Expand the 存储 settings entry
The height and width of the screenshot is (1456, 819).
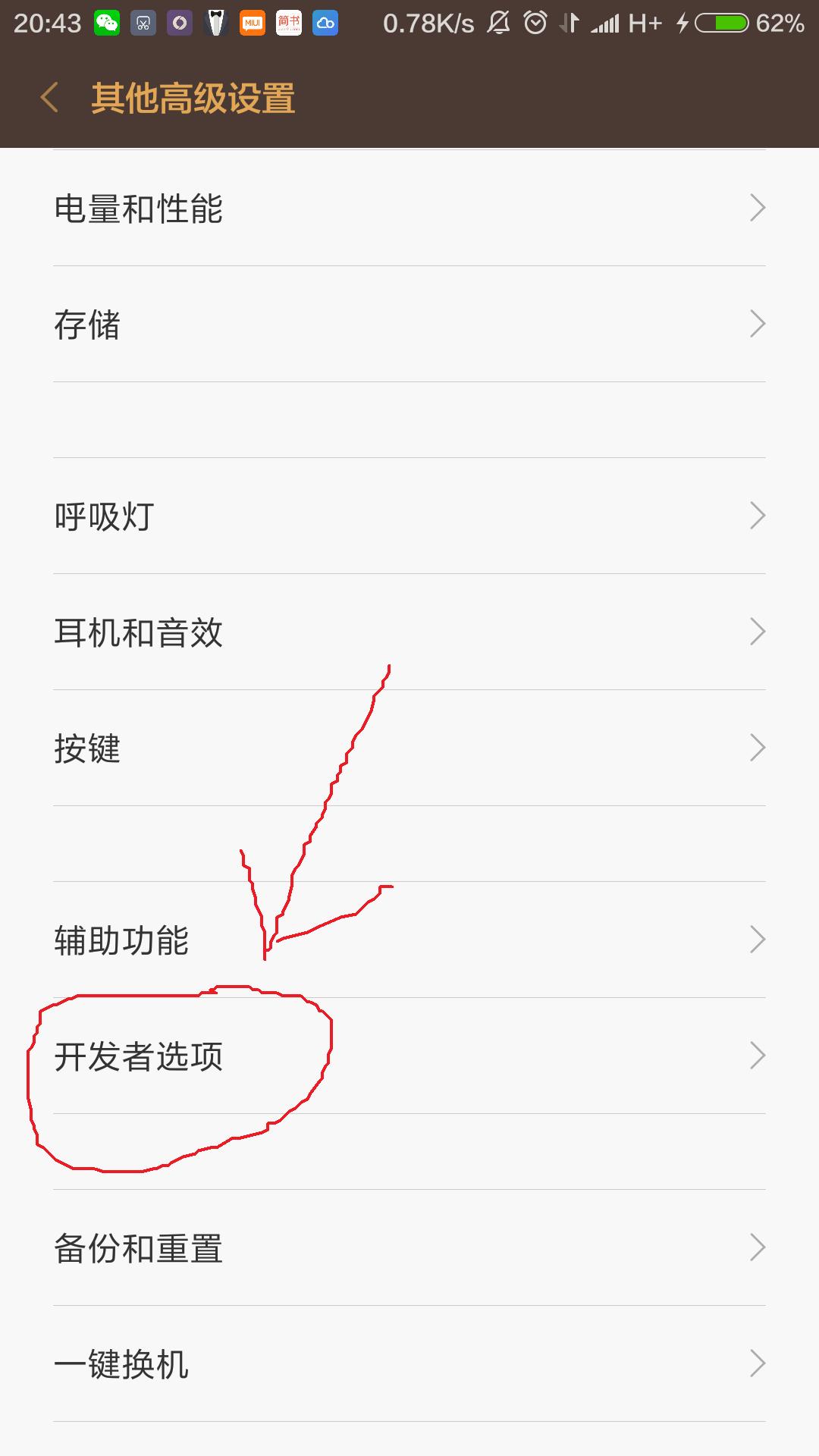pos(409,325)
